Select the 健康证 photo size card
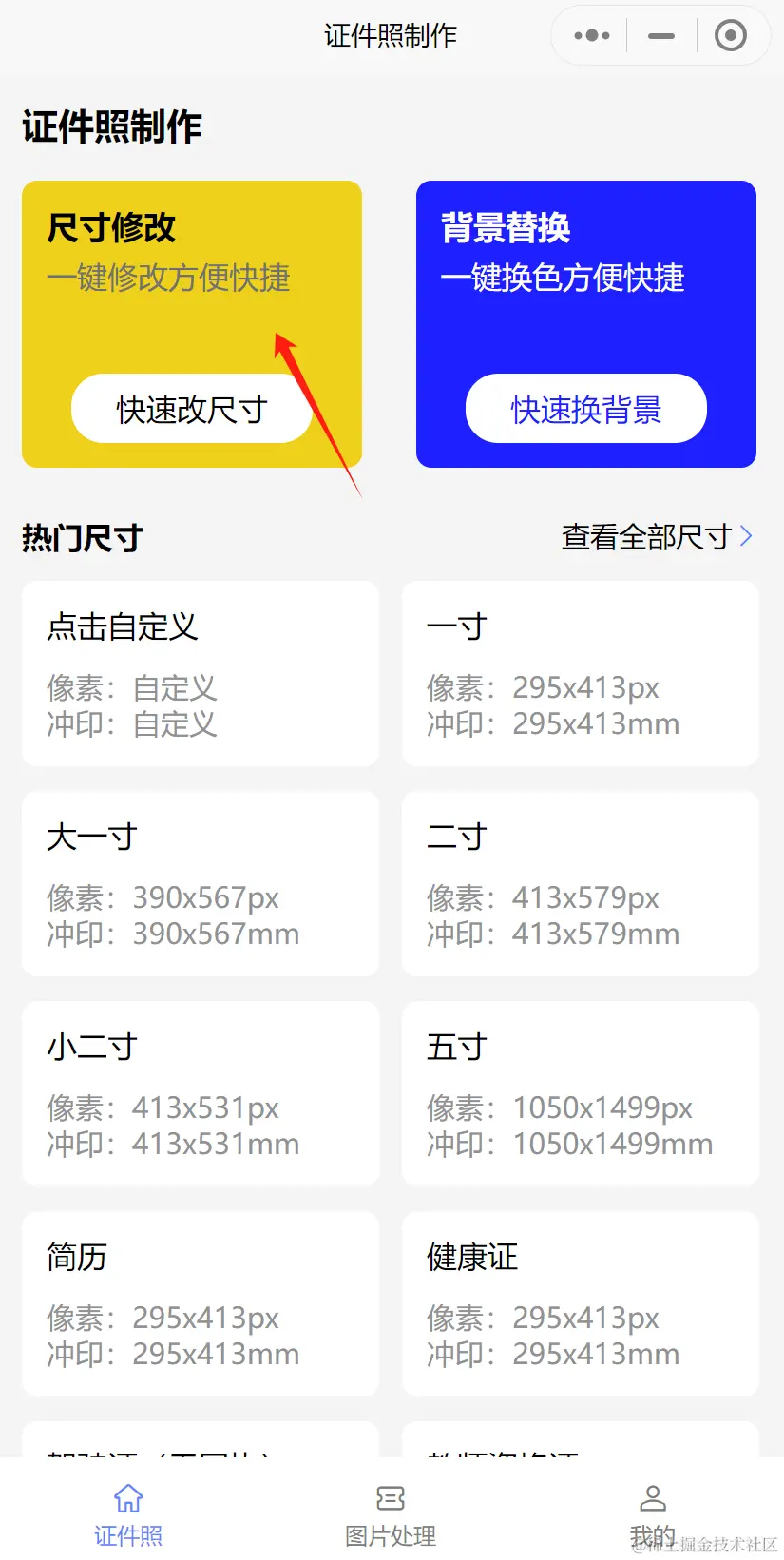The image size is (784, 1560). [x=581, y=1304]
